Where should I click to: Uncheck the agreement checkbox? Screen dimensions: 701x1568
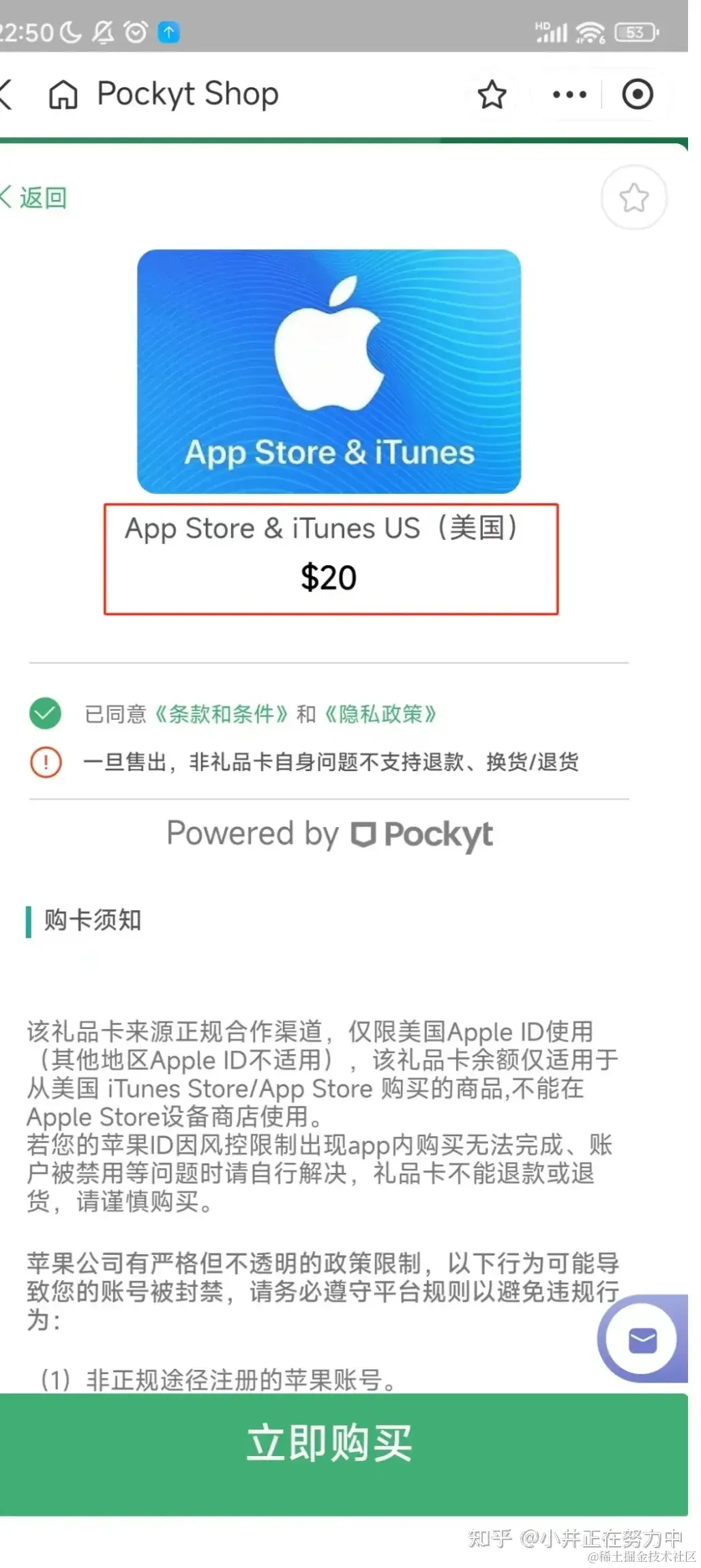point(46,714)
